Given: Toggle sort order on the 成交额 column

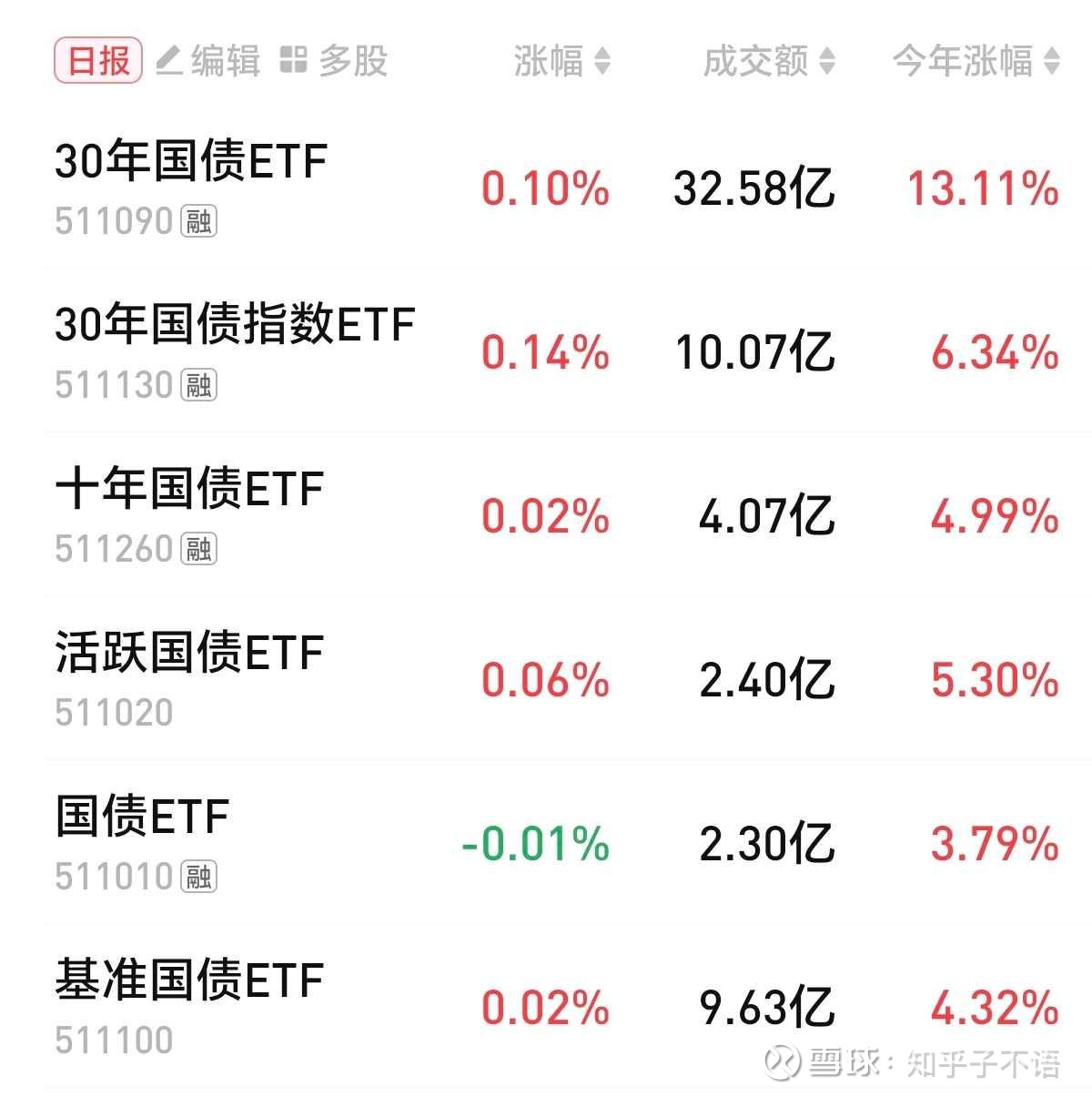Looking at the screenshot, I should tap(826, 59).
